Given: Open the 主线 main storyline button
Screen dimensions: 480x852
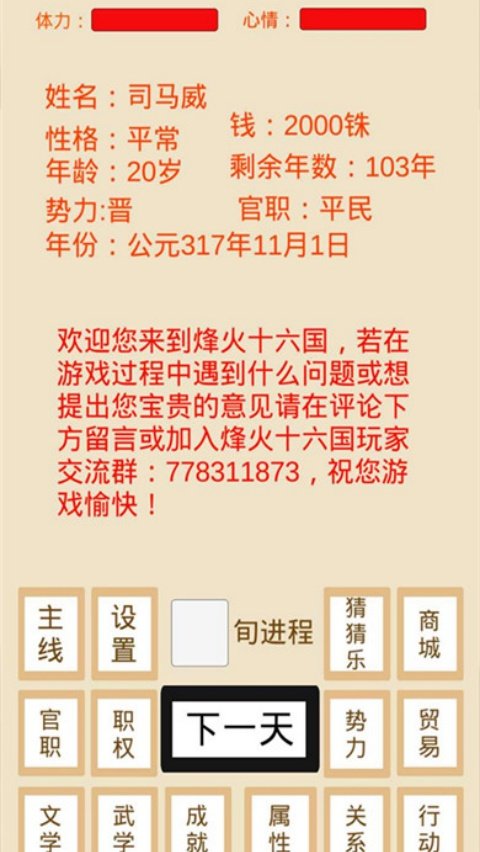Looking at the screenshot, I should 51,634.
